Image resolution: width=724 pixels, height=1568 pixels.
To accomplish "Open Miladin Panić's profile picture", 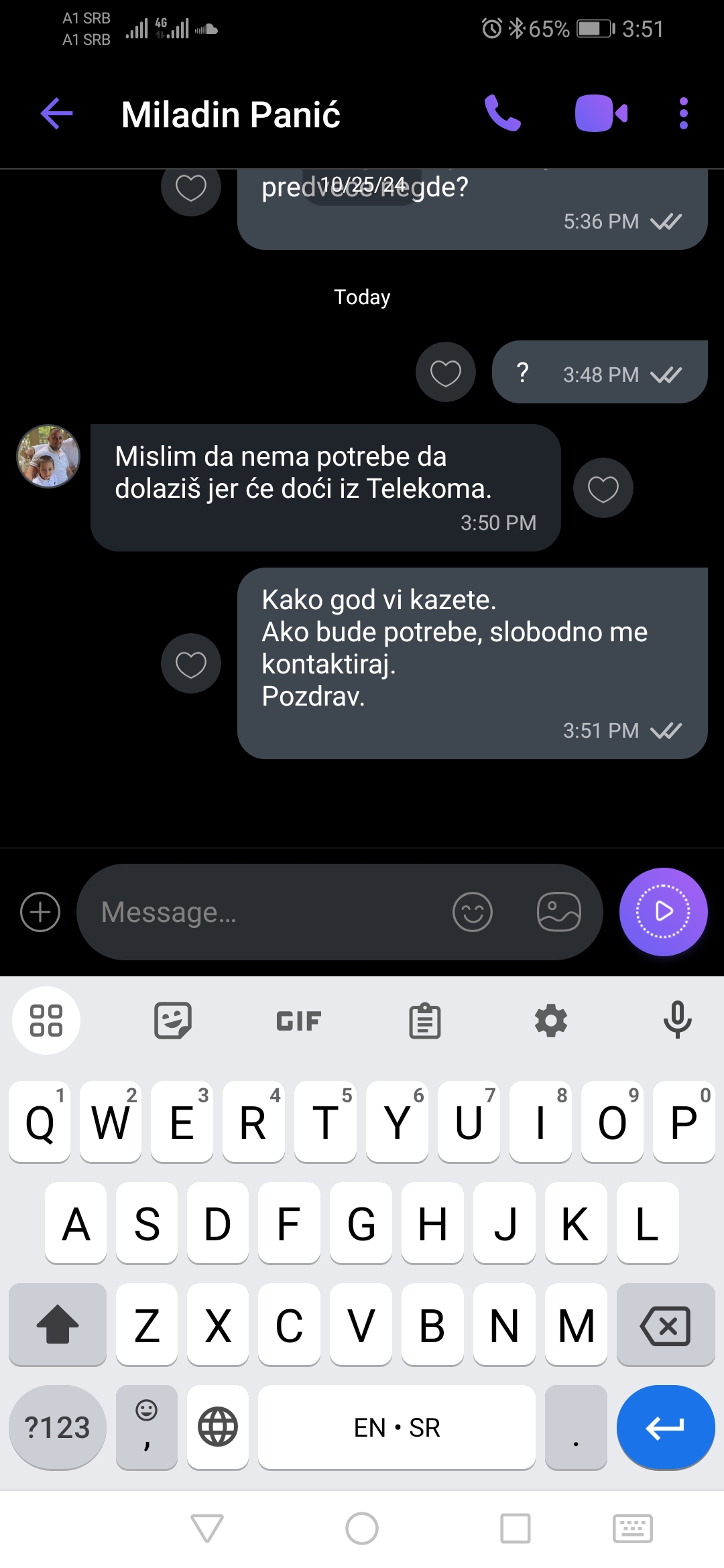I will click(48, 456).
